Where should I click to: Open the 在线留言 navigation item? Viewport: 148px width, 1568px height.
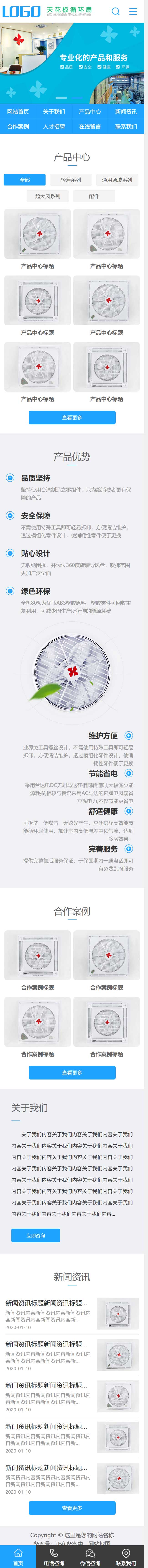[90, 127]
